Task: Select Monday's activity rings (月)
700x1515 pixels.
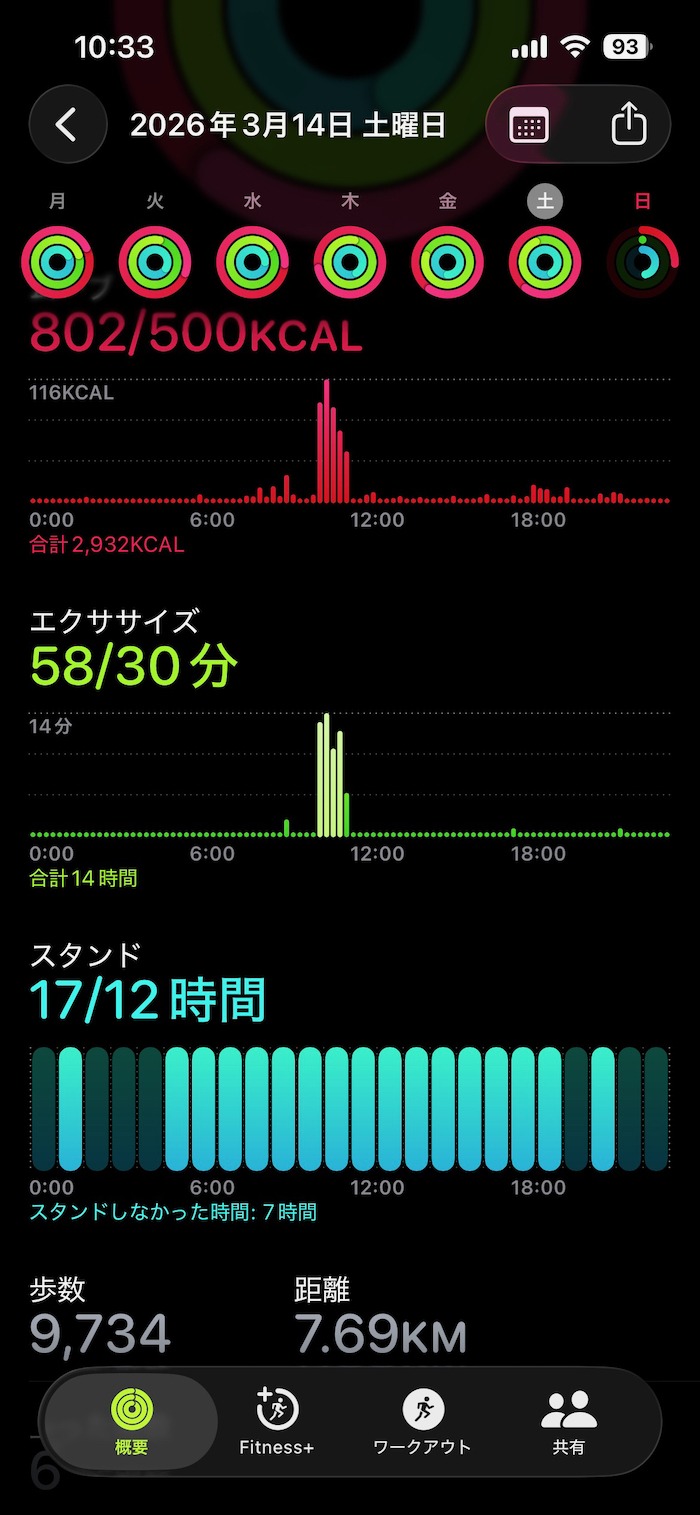Action: click(x=58, y=262)
